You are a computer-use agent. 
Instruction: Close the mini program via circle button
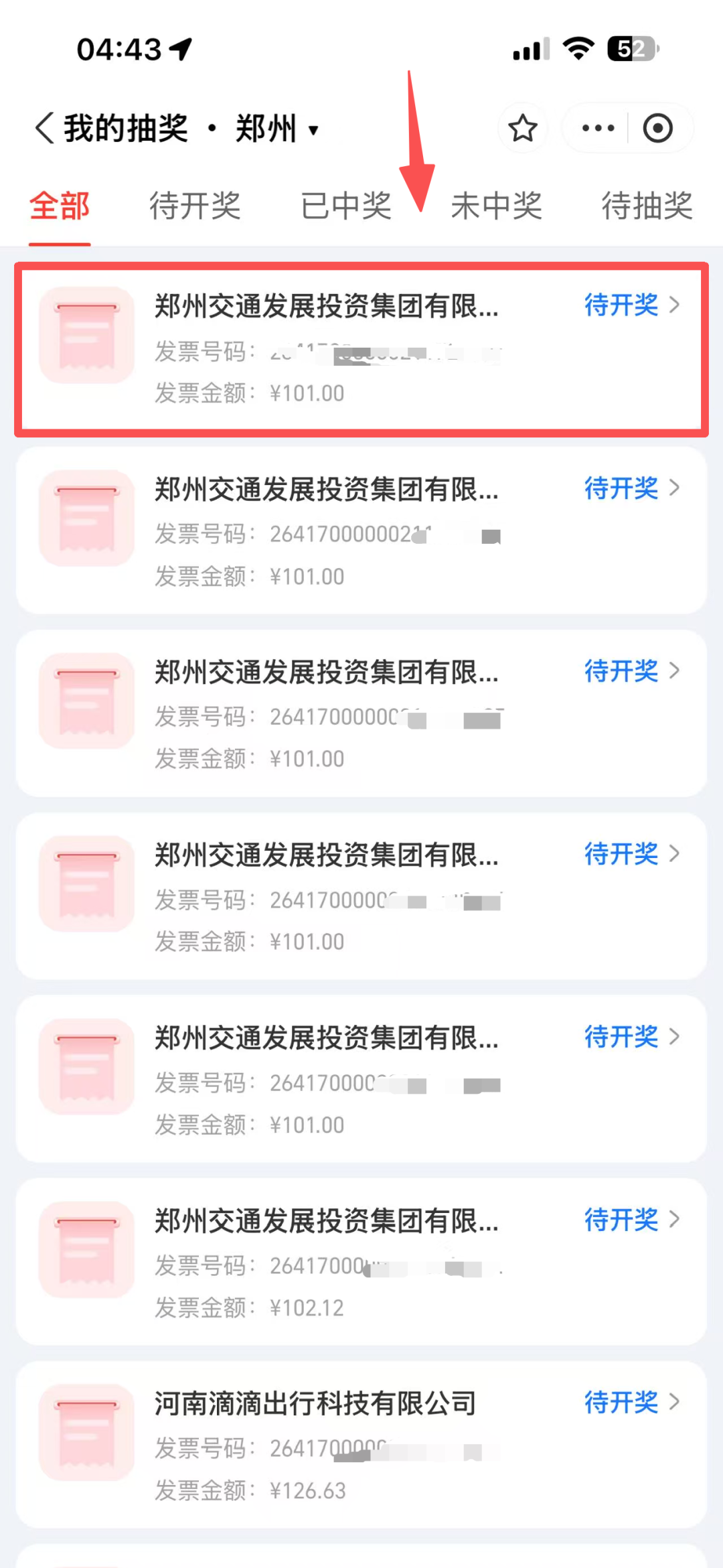pos(657,128)
